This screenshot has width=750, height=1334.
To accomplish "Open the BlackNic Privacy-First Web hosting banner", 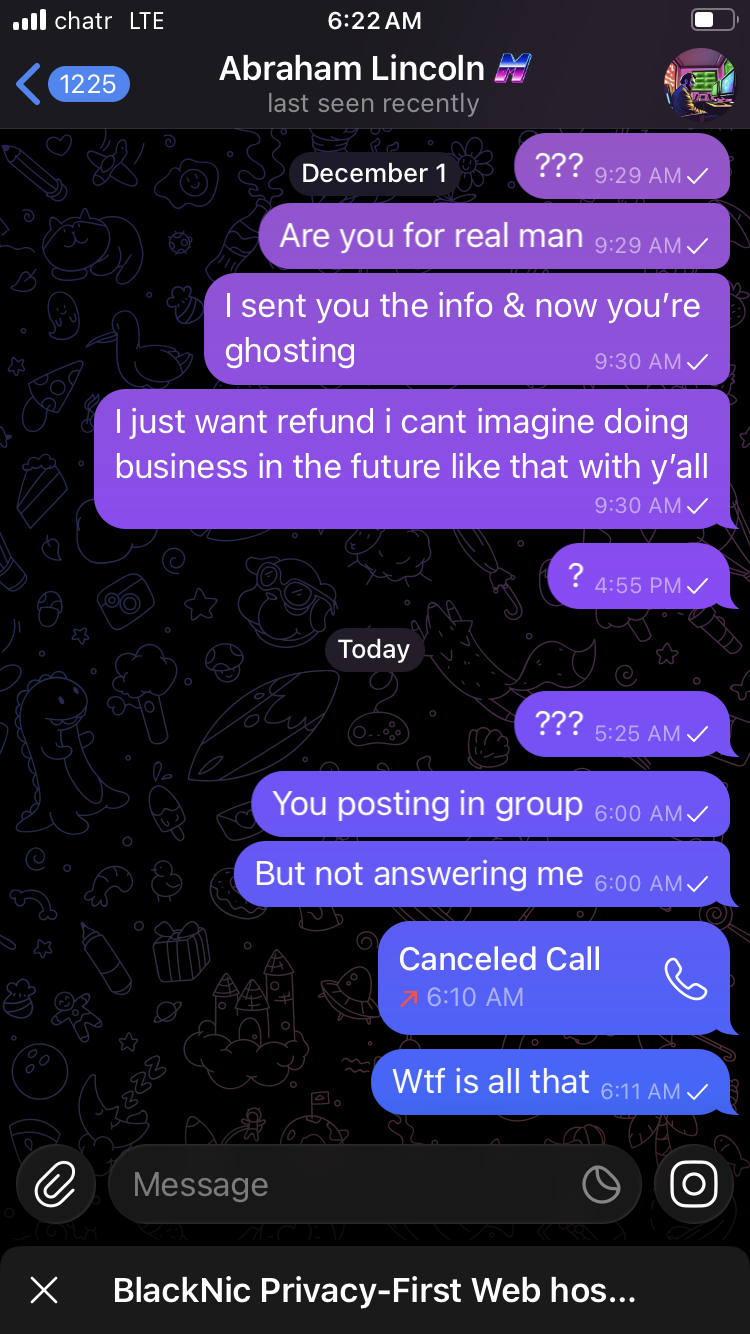I will (375, 1290).
